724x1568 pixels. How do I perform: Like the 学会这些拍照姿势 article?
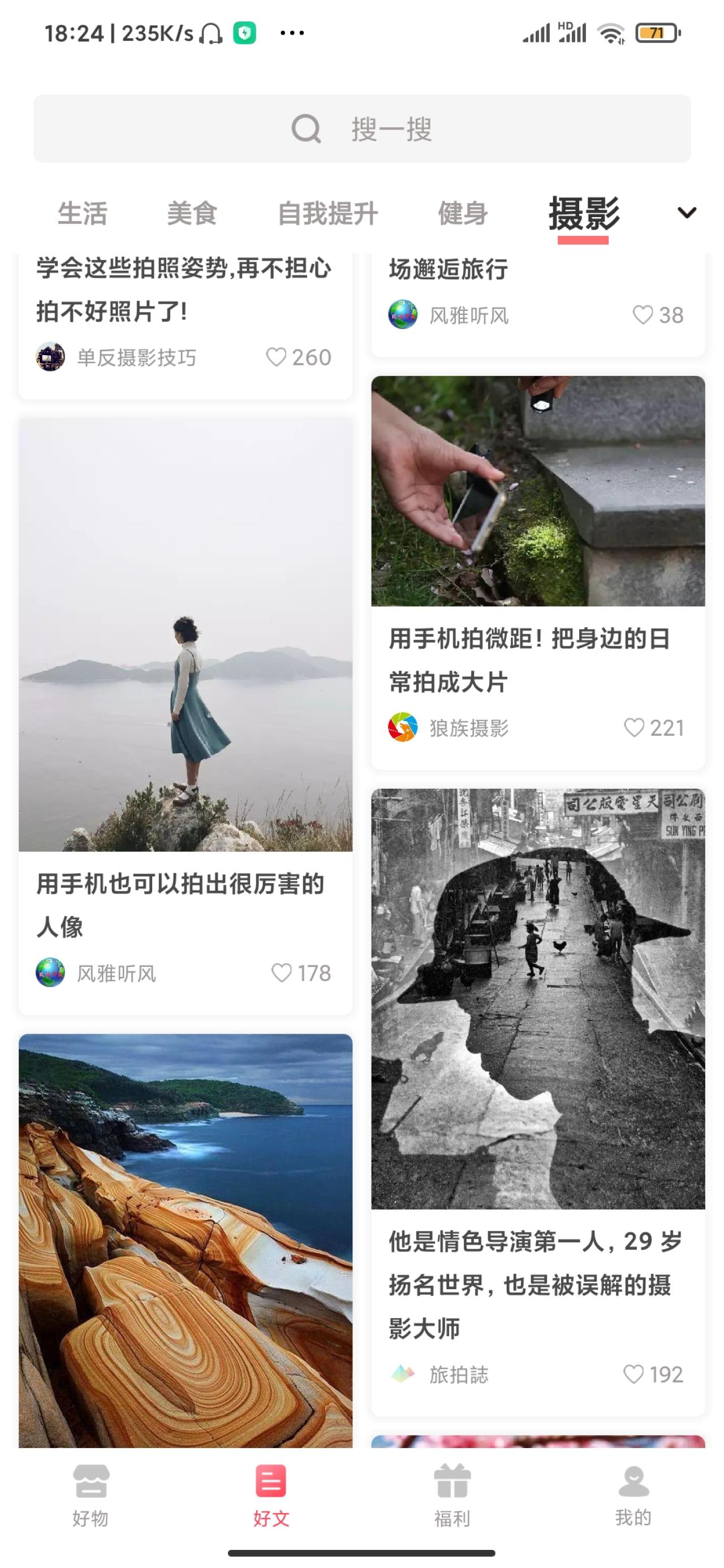click(x=277, y=357)
